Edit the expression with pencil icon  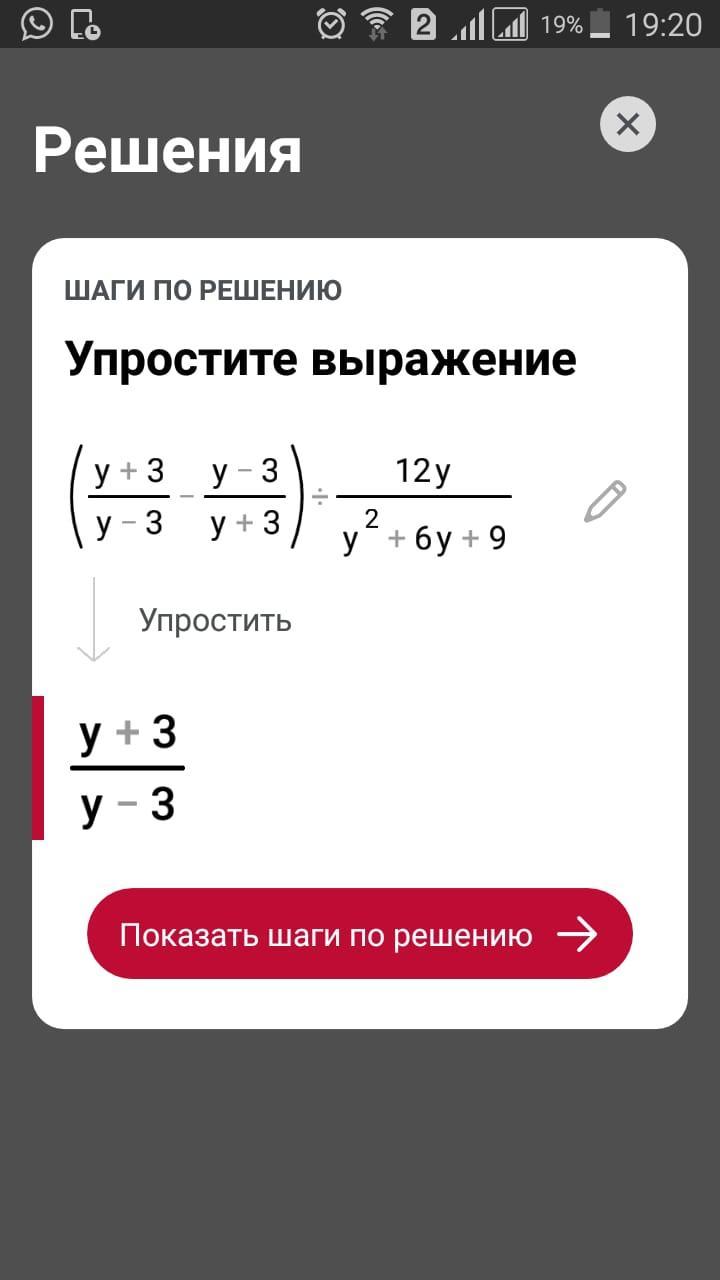[605, 501]
